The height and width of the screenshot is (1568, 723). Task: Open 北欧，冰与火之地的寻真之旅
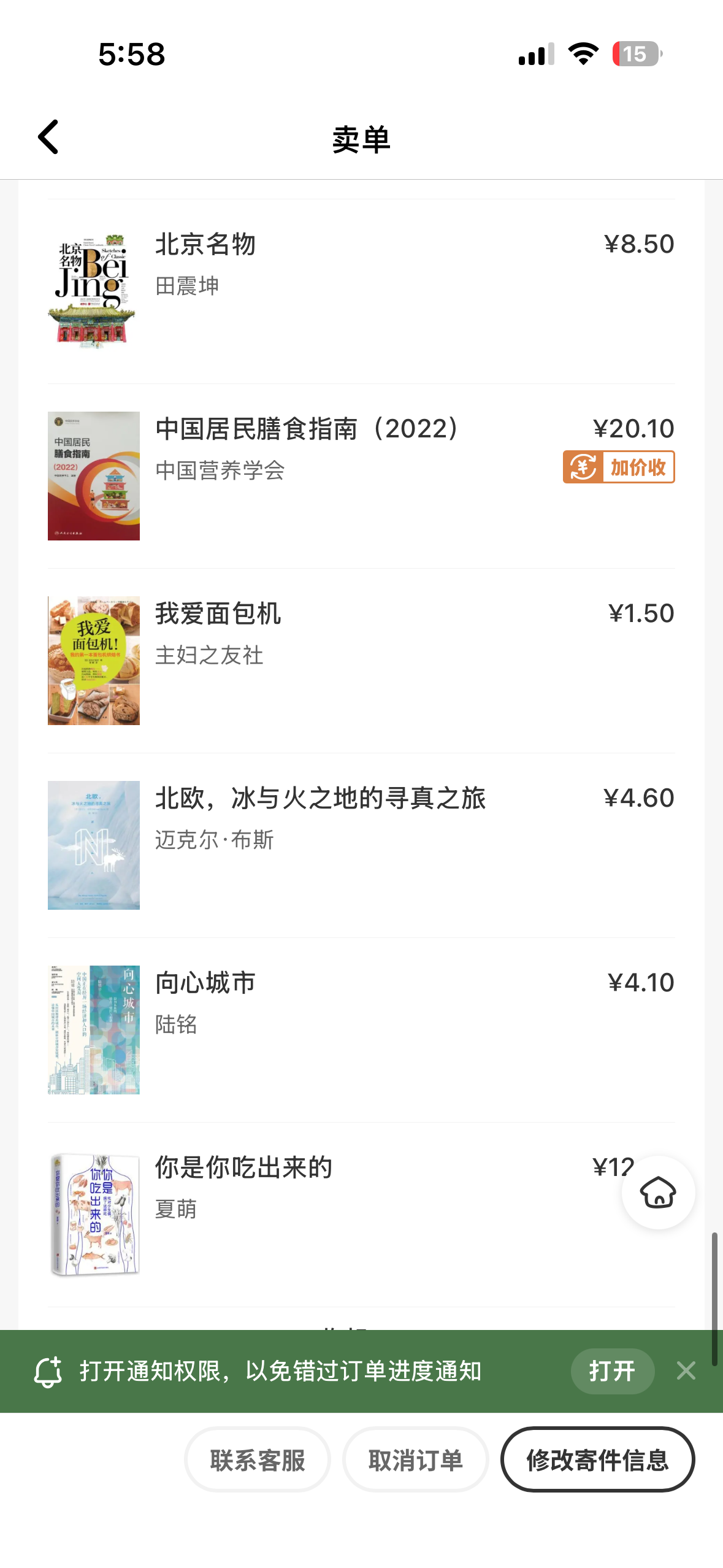click(x=320, y=798)
